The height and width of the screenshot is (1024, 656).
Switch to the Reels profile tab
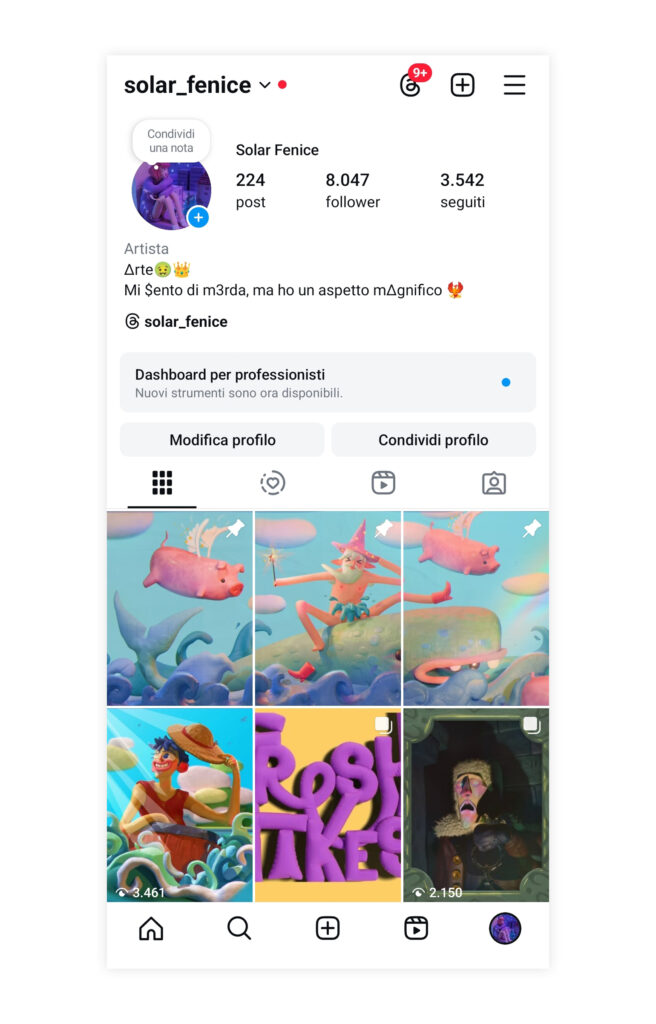pyautogui.click(x=383, y=483)
